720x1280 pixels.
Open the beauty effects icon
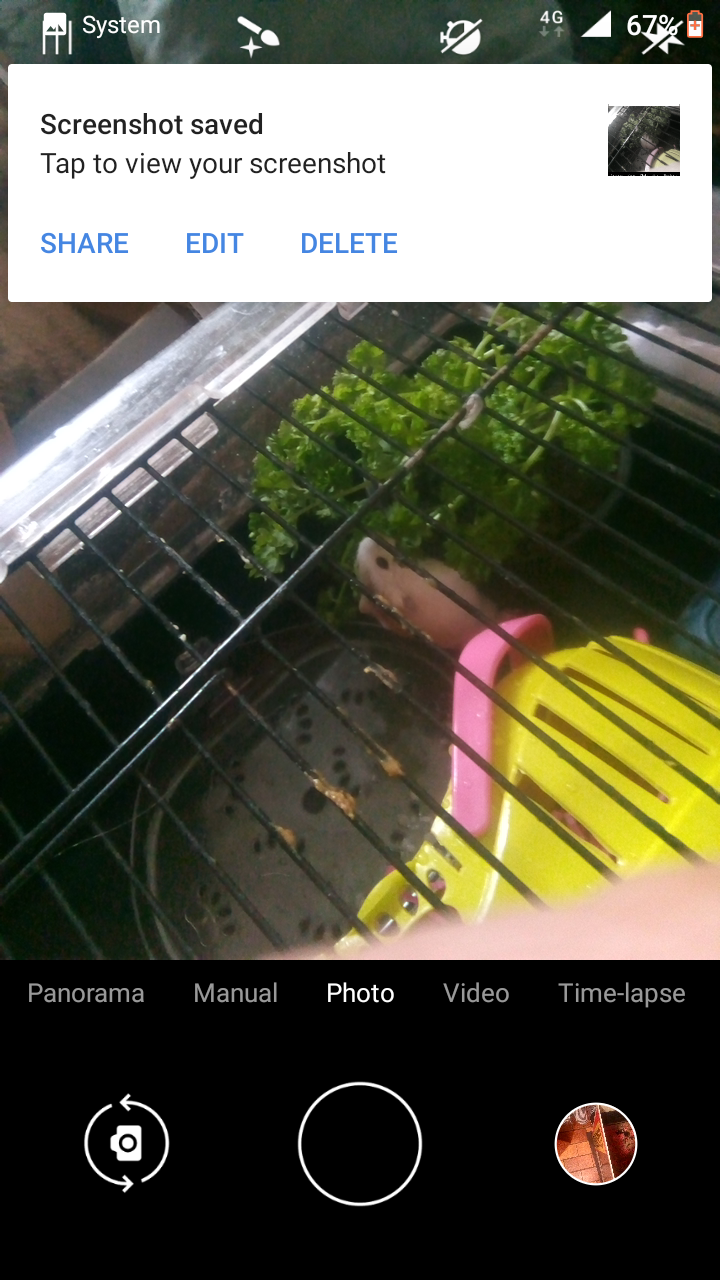pos(258,36)
